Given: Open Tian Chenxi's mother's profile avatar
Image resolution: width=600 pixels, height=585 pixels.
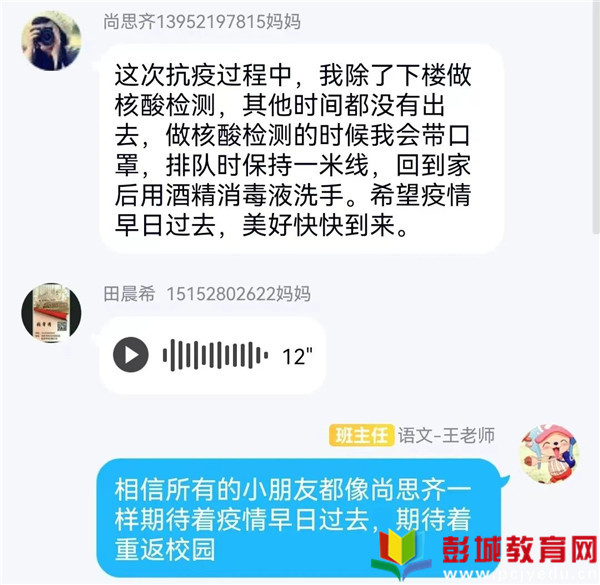Looking at the screenshot, I should pyautogui.click(x=51, y=312).
